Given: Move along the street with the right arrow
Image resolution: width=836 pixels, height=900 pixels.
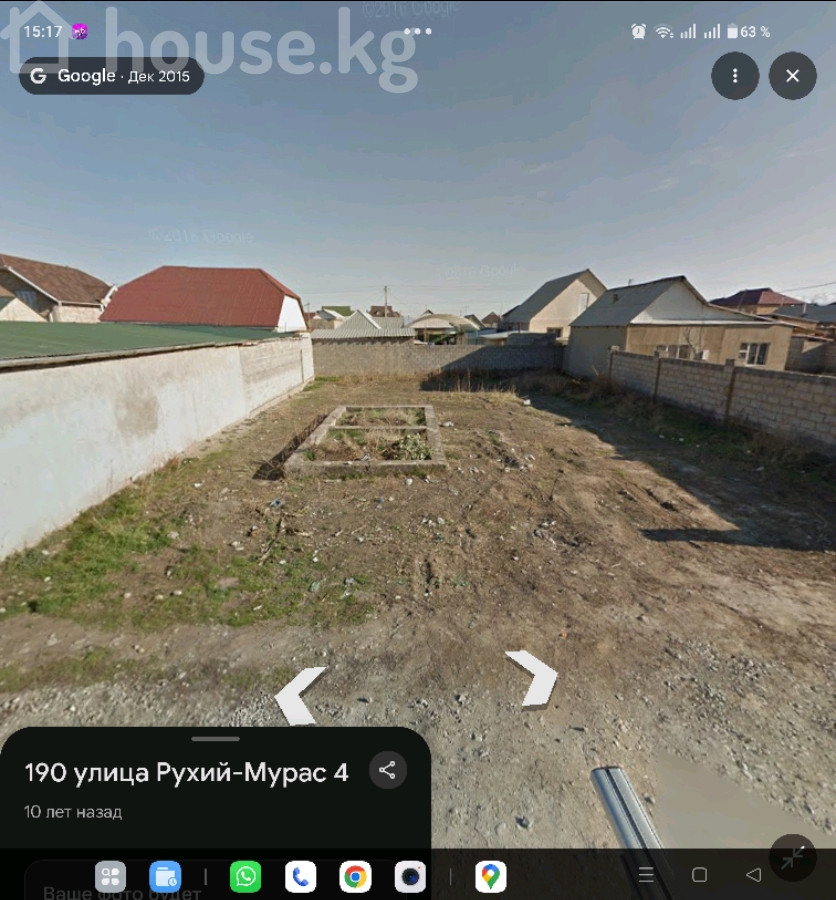Looking at the screenshot, I should point(532,677).
